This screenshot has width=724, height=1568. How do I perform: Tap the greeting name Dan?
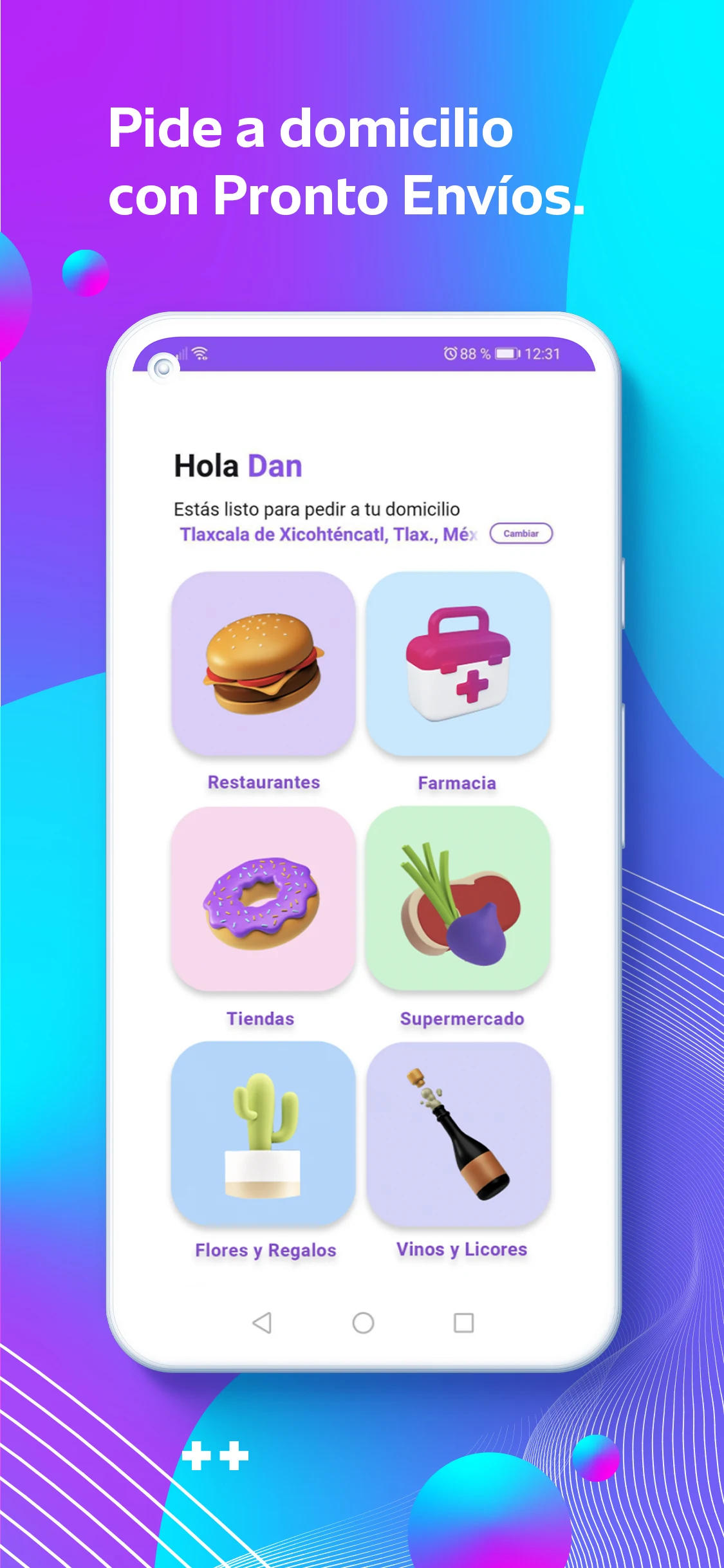click(x=275, y=465)
